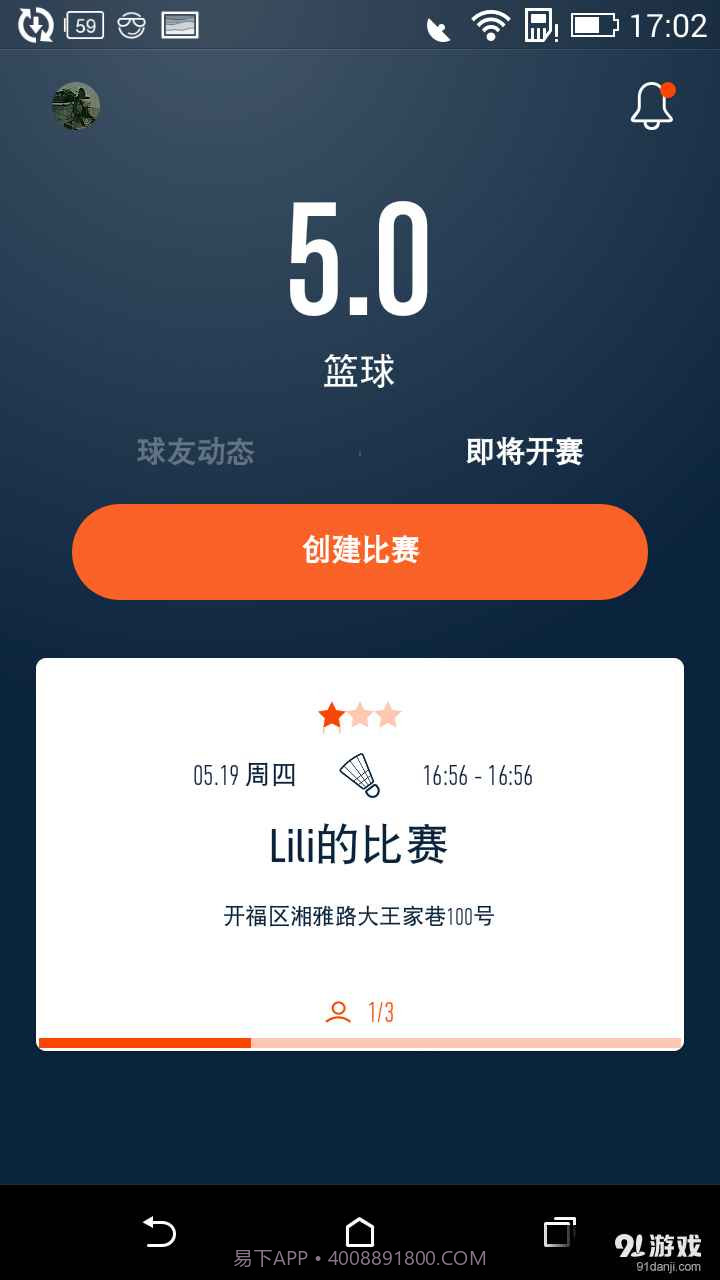Tap the Home button in the navigation bar
The image size is (720, 1280).
click(x=360, y=1232)
